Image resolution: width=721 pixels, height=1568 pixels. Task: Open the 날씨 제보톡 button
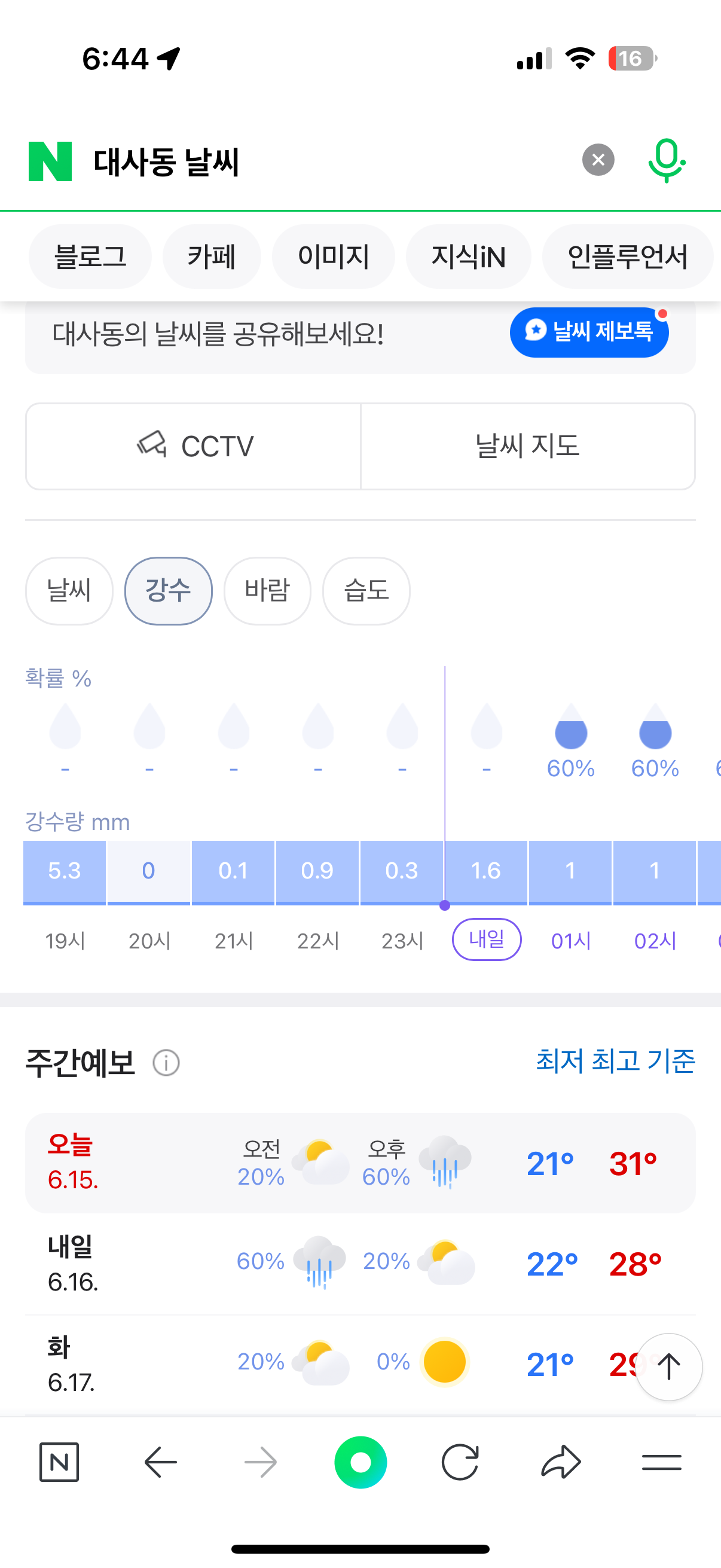[589, 332]
